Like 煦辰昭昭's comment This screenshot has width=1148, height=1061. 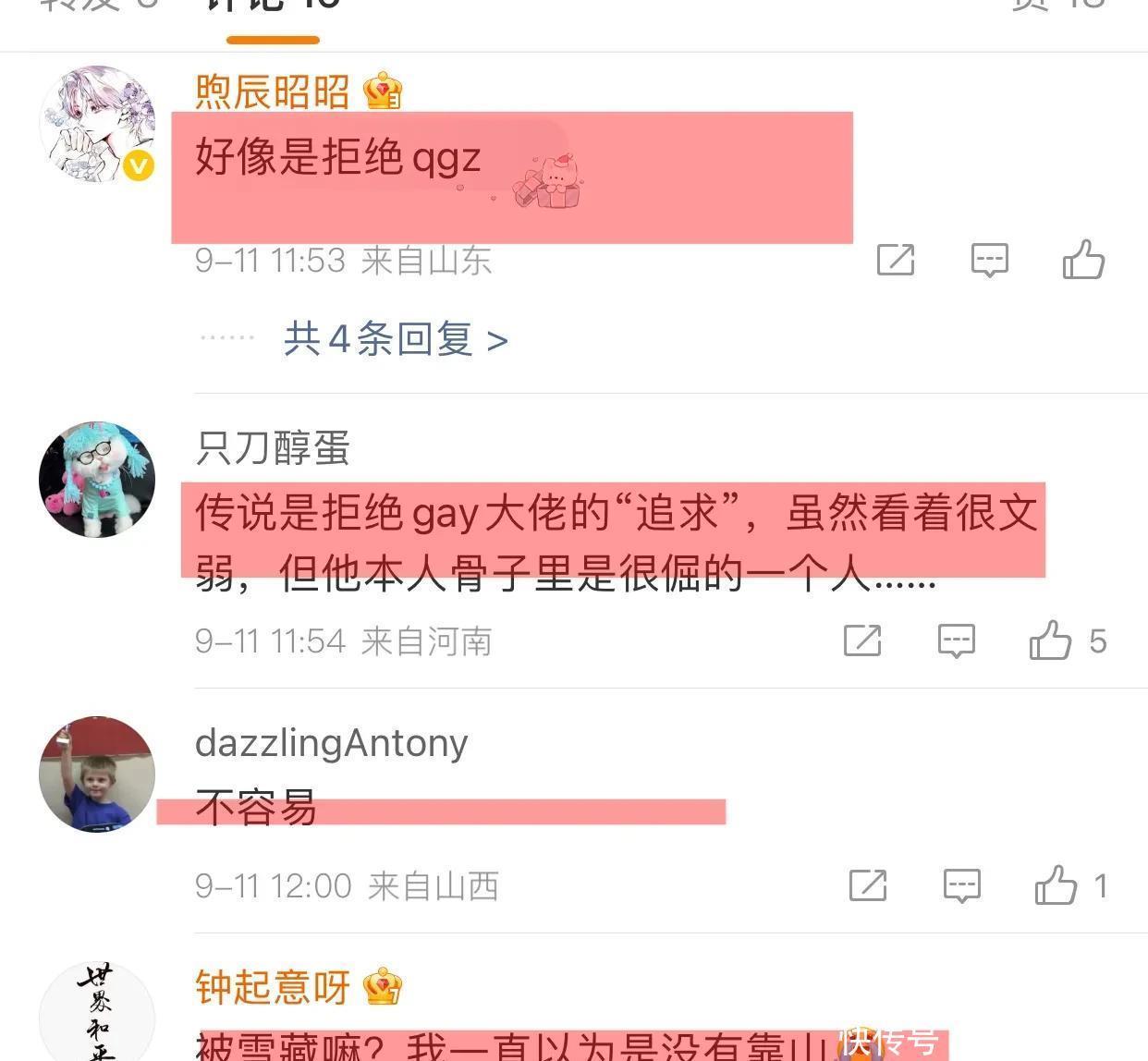(x=1083, y=260)
